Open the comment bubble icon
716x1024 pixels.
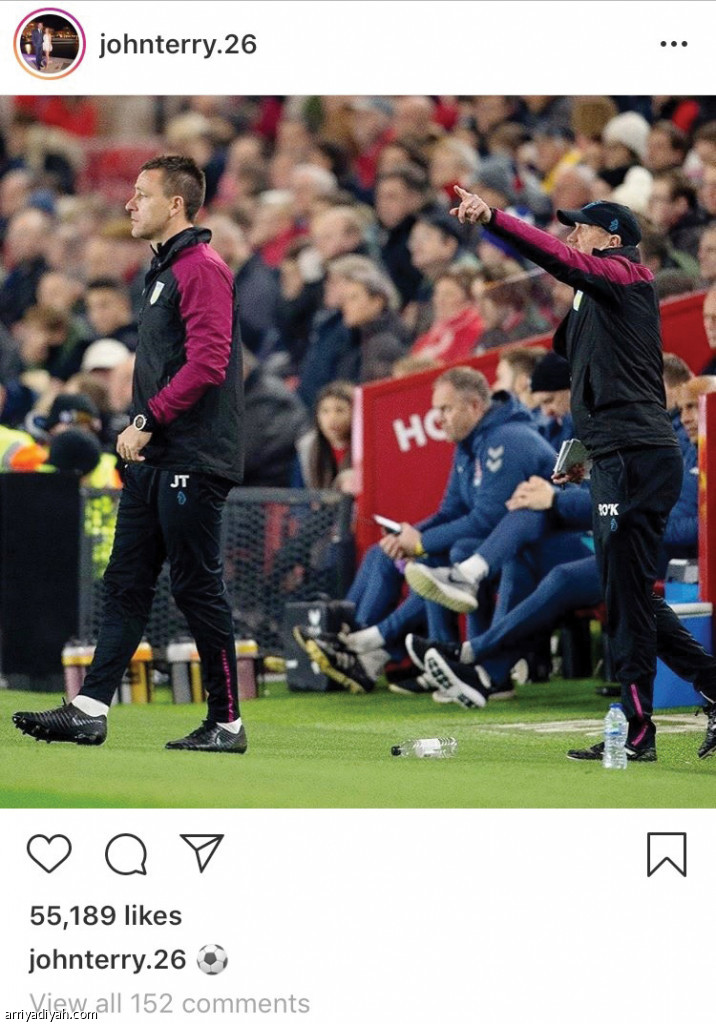pyautogui.click(x=126, y=854)
